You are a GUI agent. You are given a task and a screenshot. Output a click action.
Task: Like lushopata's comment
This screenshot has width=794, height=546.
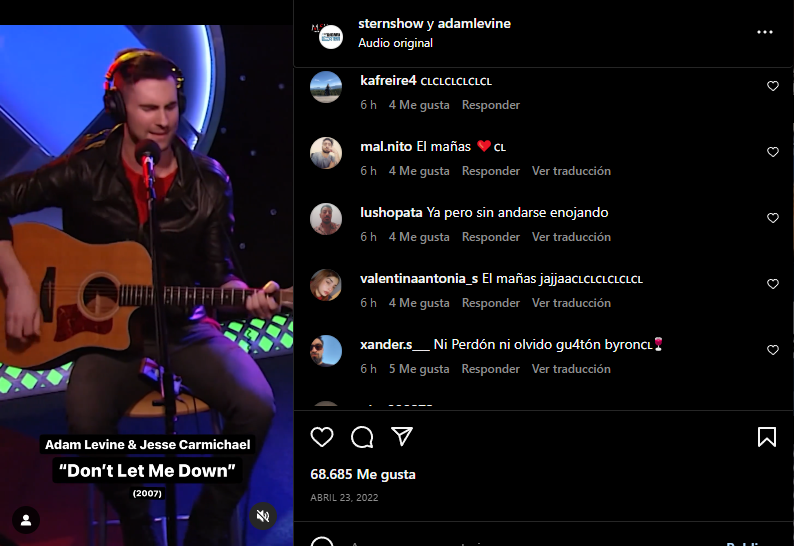(772, 218)
